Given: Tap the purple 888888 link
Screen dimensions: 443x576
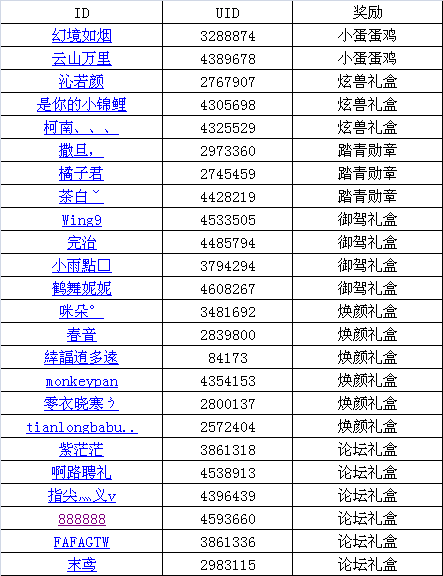Looking at the screenshot, I should 82,519.
